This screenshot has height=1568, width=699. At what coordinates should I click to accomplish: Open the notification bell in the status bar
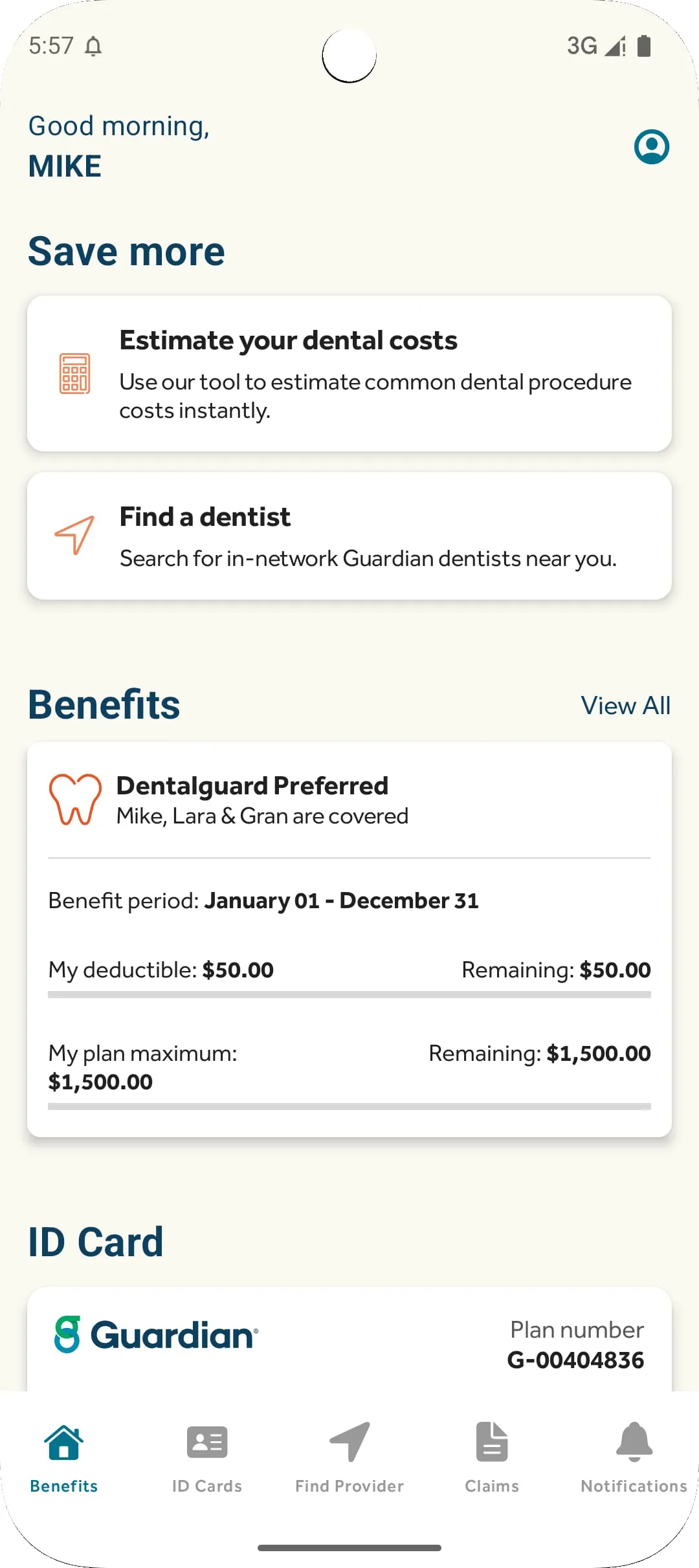point(94,46)
